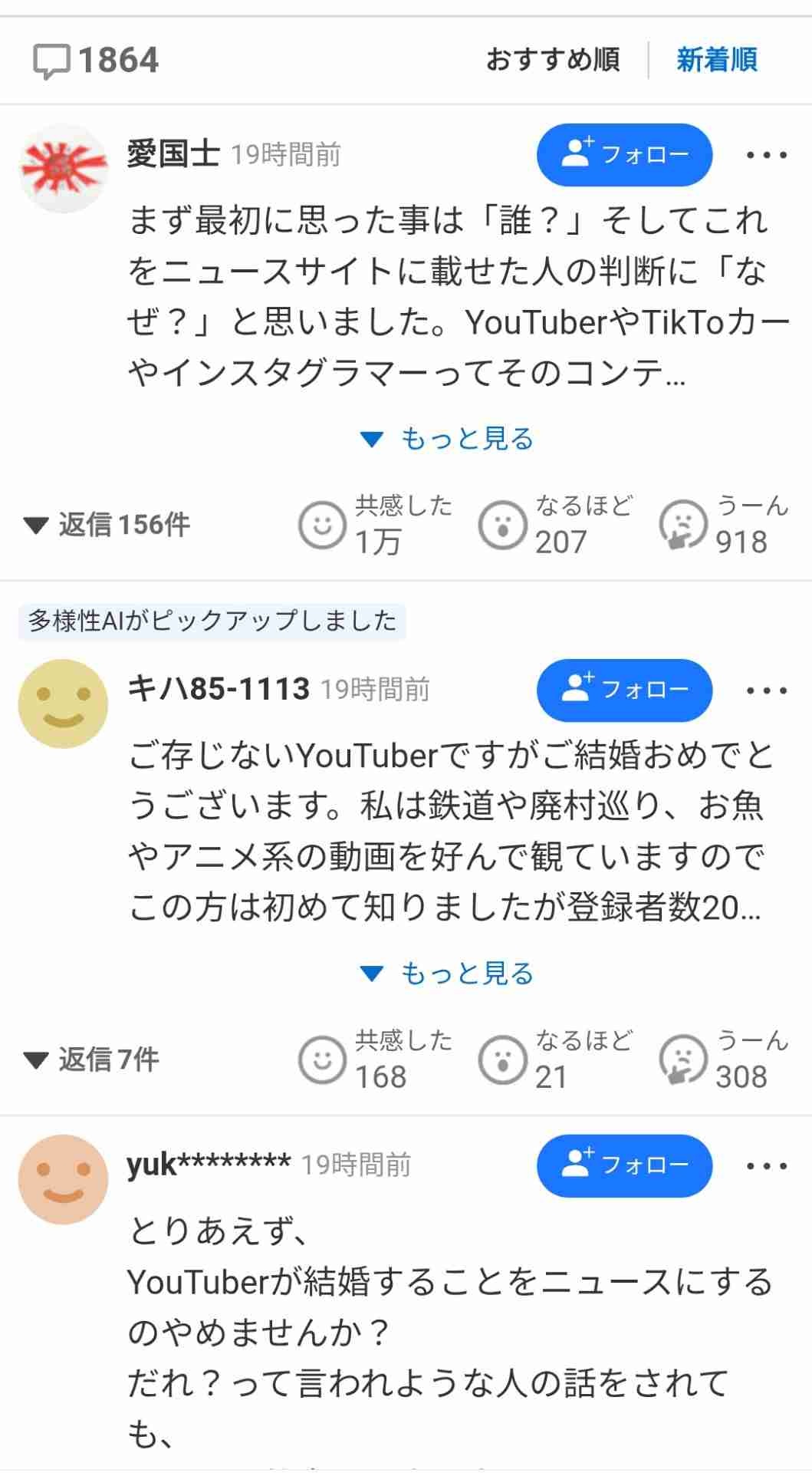The width and height of the screenshot is (812, 1473).
Task: Follow the user 愛国士
Action: click(623, 155)
